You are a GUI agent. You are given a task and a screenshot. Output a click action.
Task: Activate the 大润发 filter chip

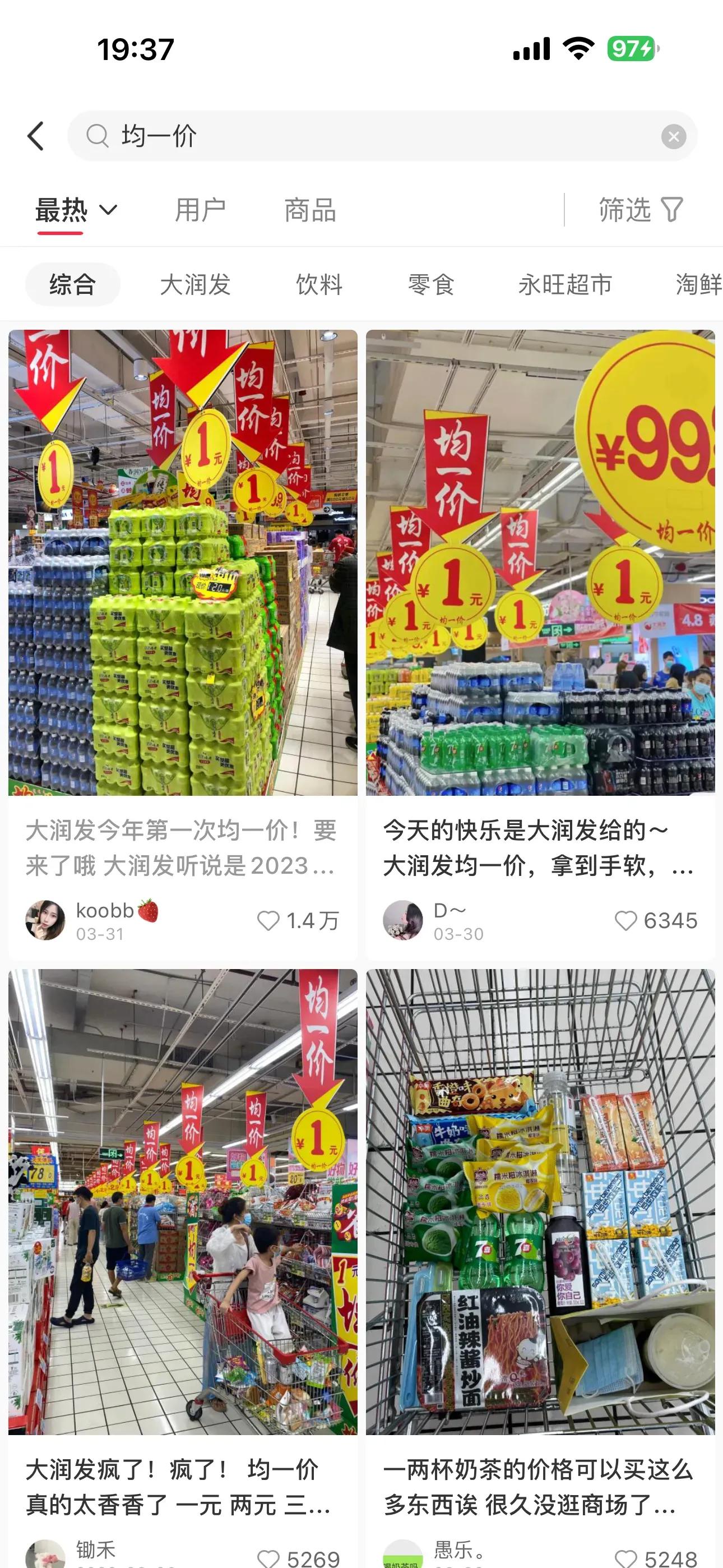coord(197,284)
